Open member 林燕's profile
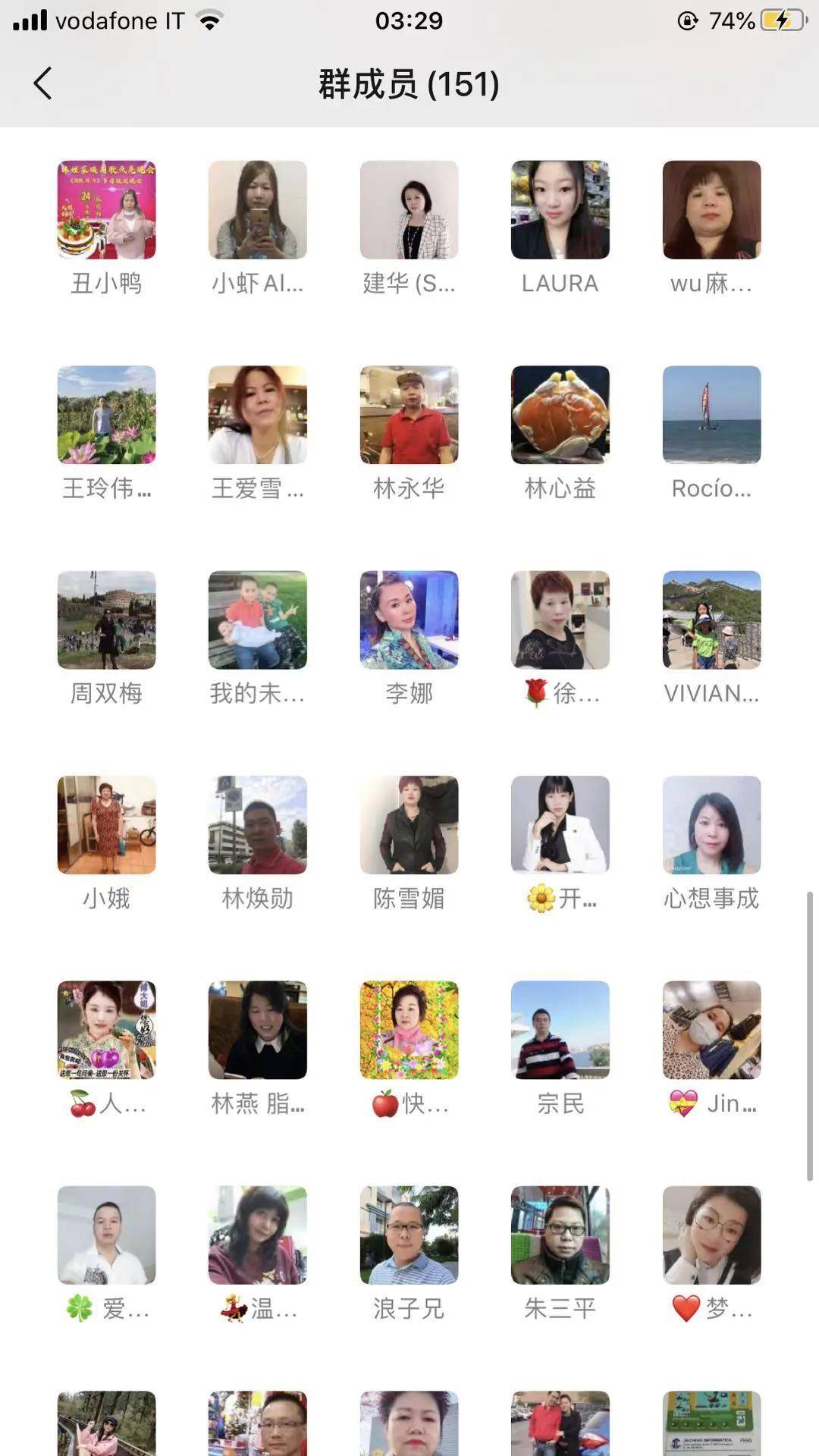 (x=258, y=1030)
